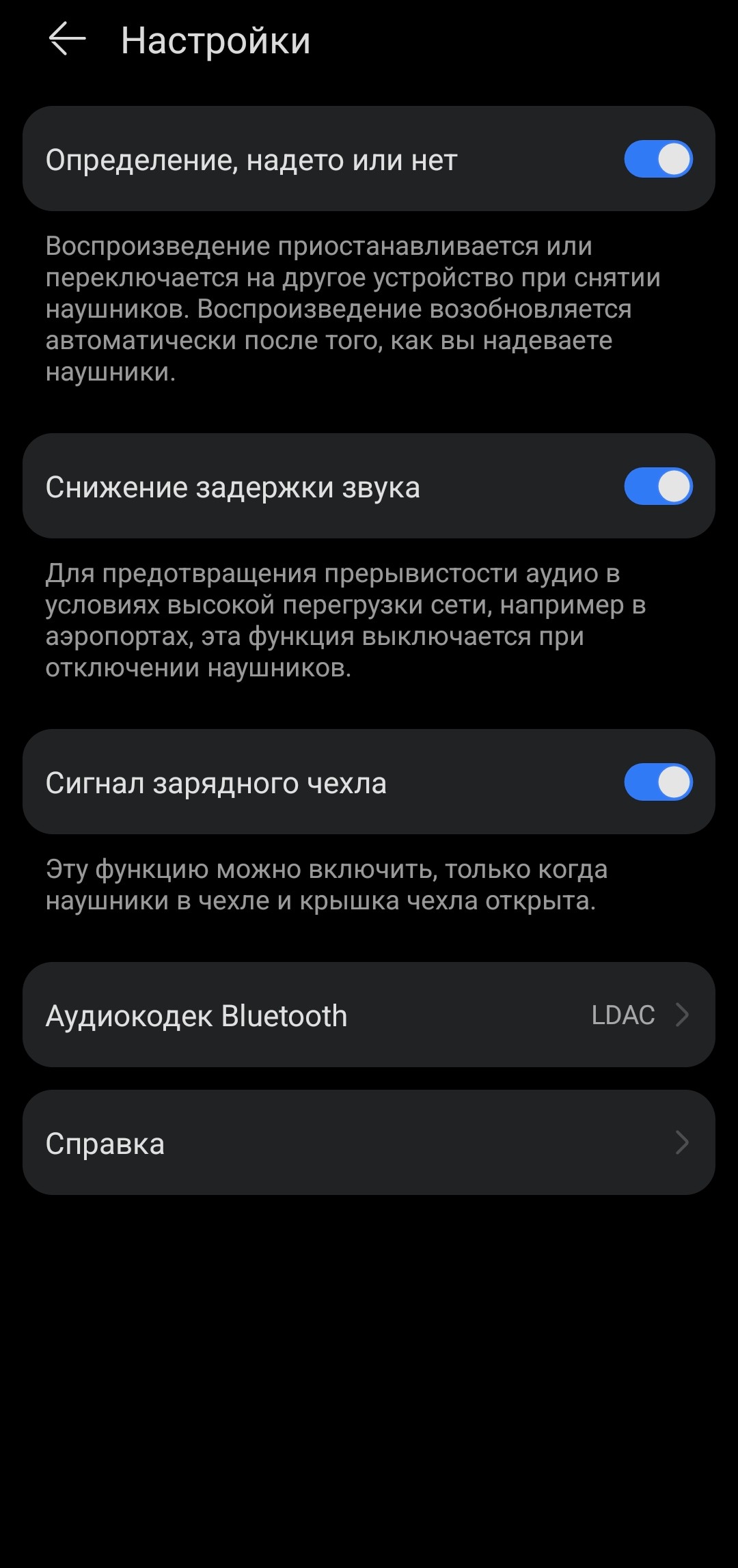The width and height of the screenshot is (738, 1568).
Task: Go back from Настройки screen
Action: pyautogui.click(x=67, y=40)
